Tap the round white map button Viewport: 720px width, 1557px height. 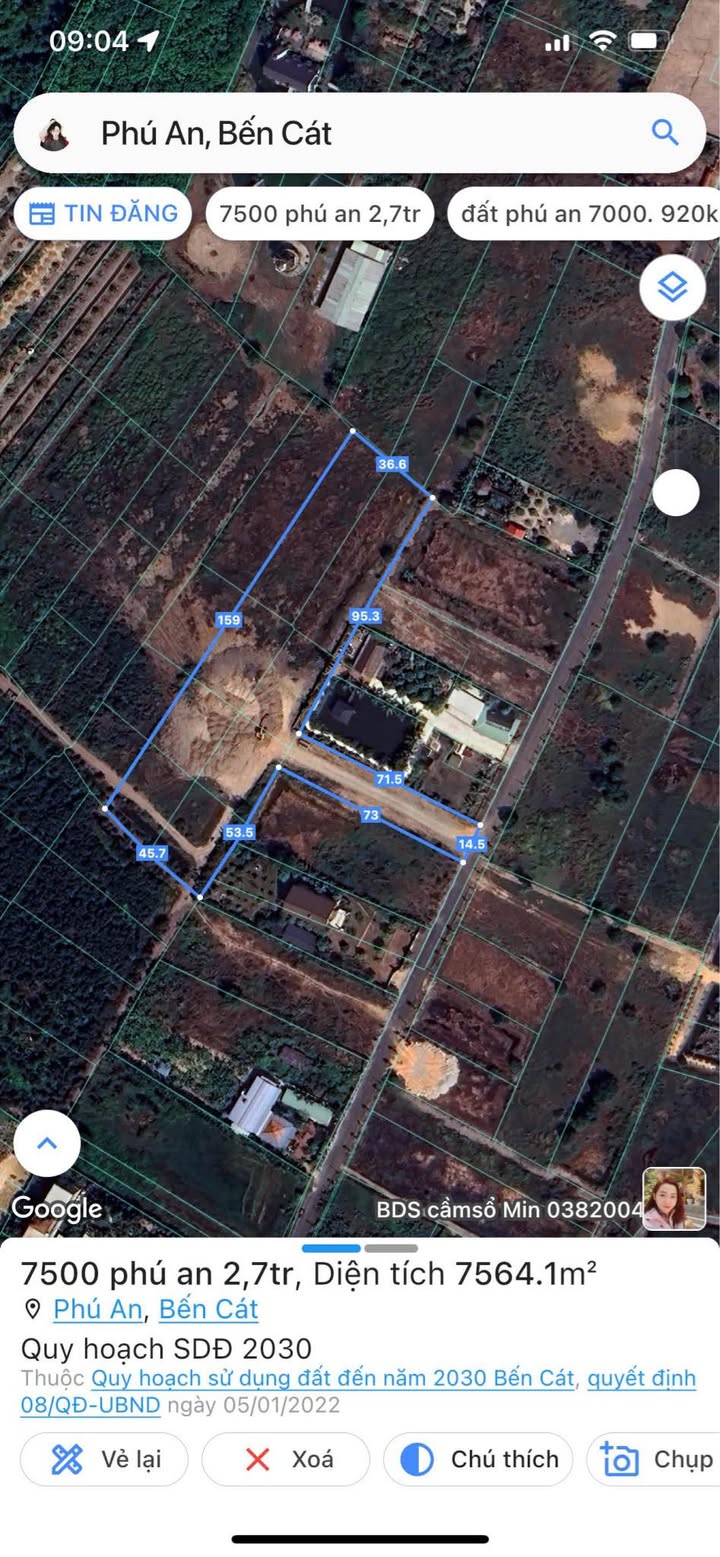(x=676, y=492)
